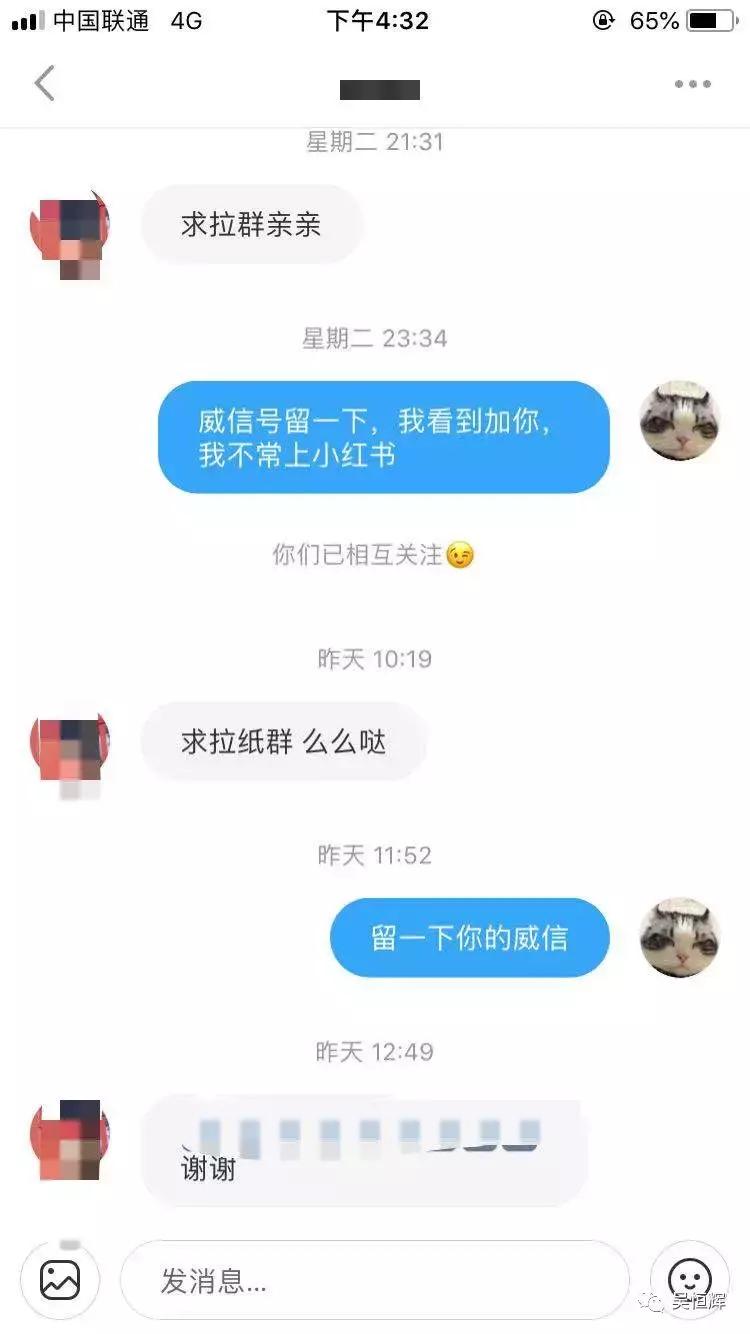
Task: Tap the blurred chat title at top
Action: click(381, 88)
